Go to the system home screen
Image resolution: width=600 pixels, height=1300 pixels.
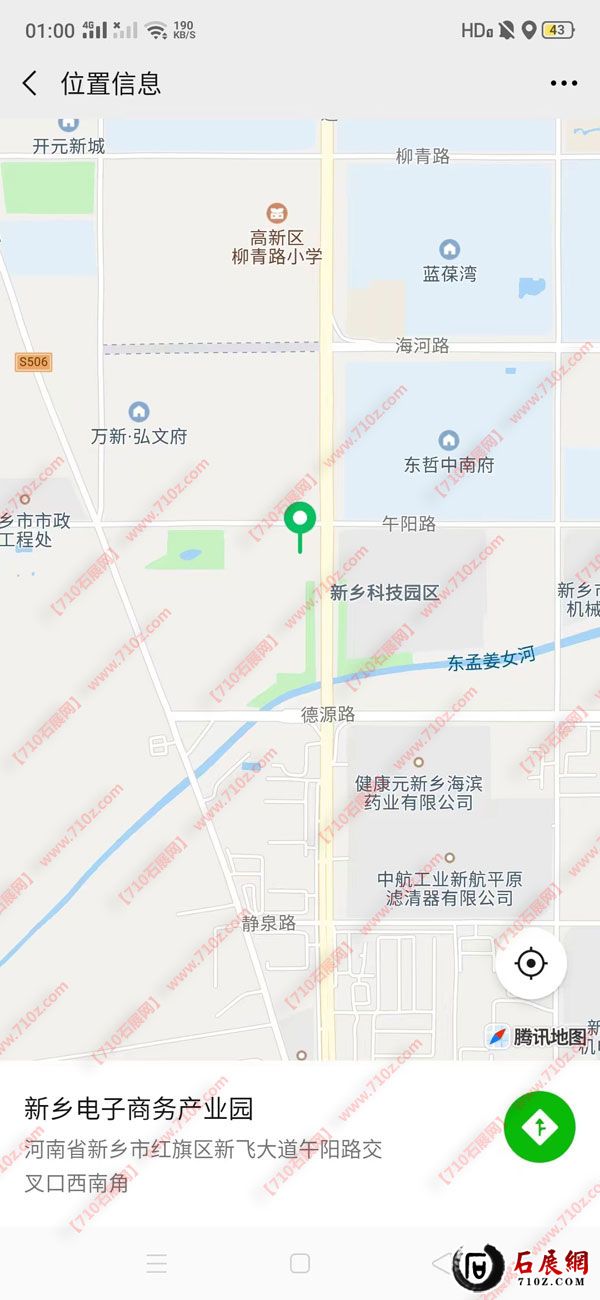point(300,1263)
